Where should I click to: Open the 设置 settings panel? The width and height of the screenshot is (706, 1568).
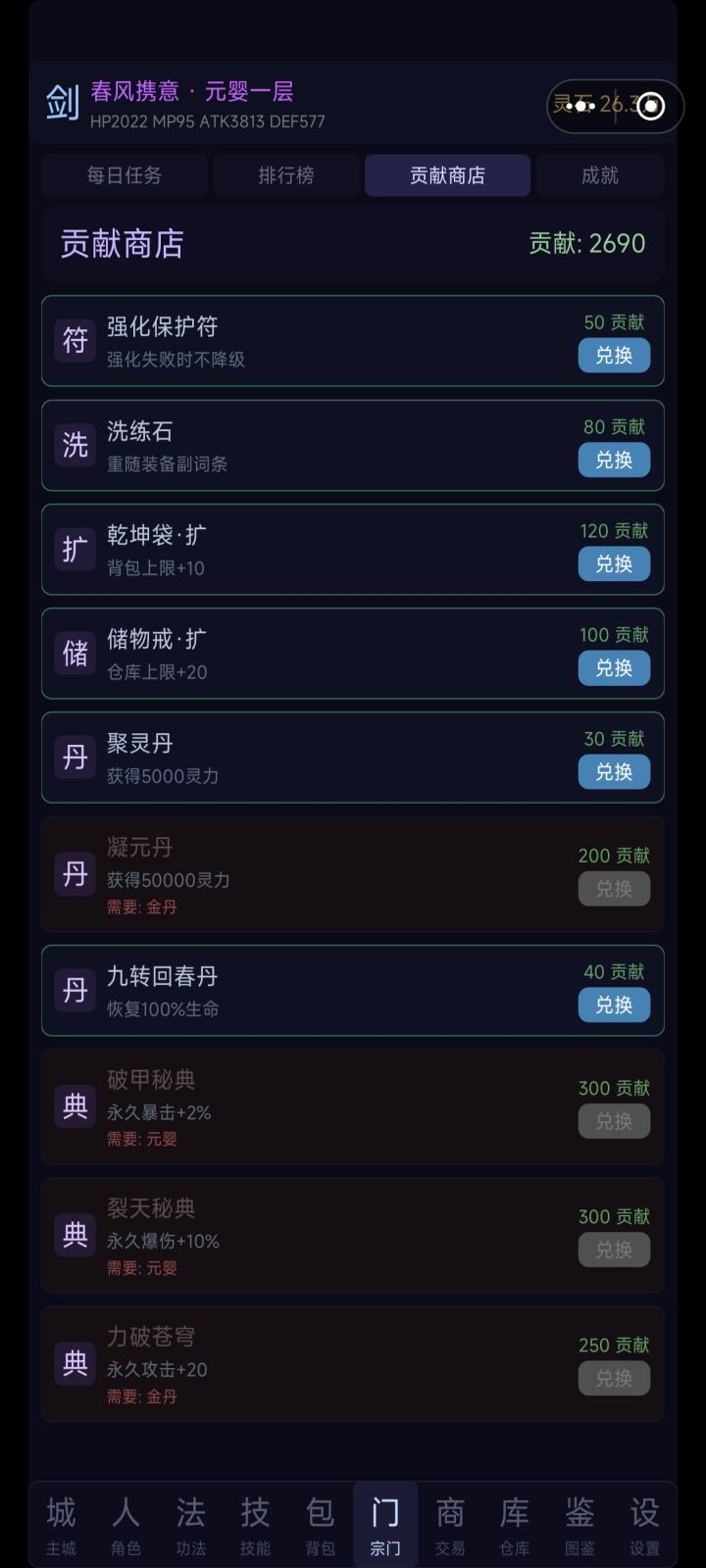pos(643,1523)
